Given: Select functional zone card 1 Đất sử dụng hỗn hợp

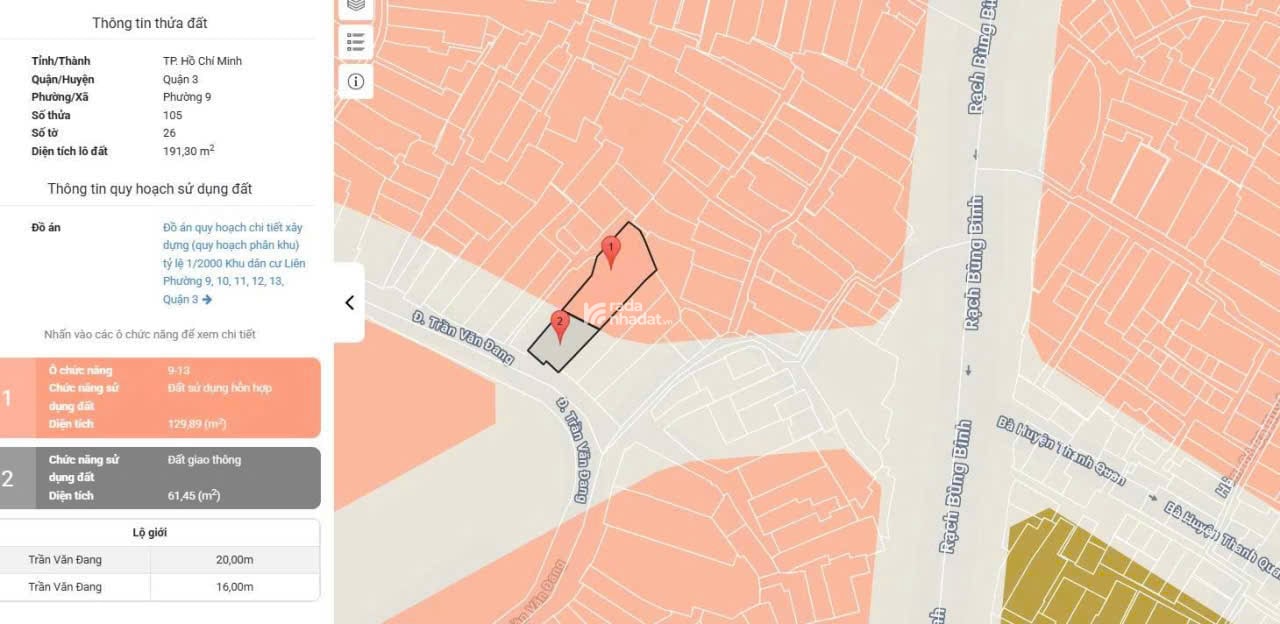Looking at the screenshot, I should click(x=160, y=398).
